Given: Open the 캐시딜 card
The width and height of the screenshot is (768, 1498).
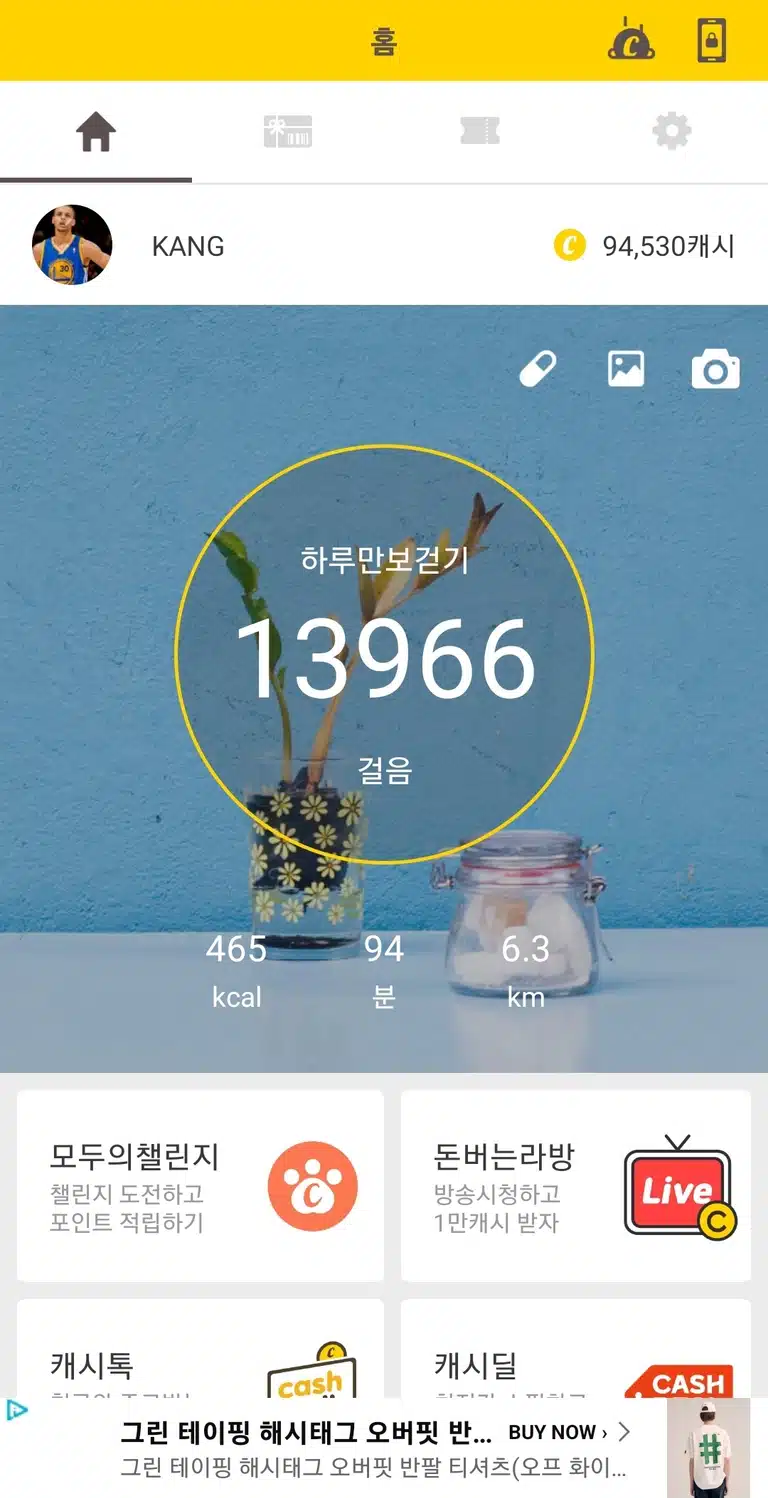Looking at the screenshot, I should 576,1348.
